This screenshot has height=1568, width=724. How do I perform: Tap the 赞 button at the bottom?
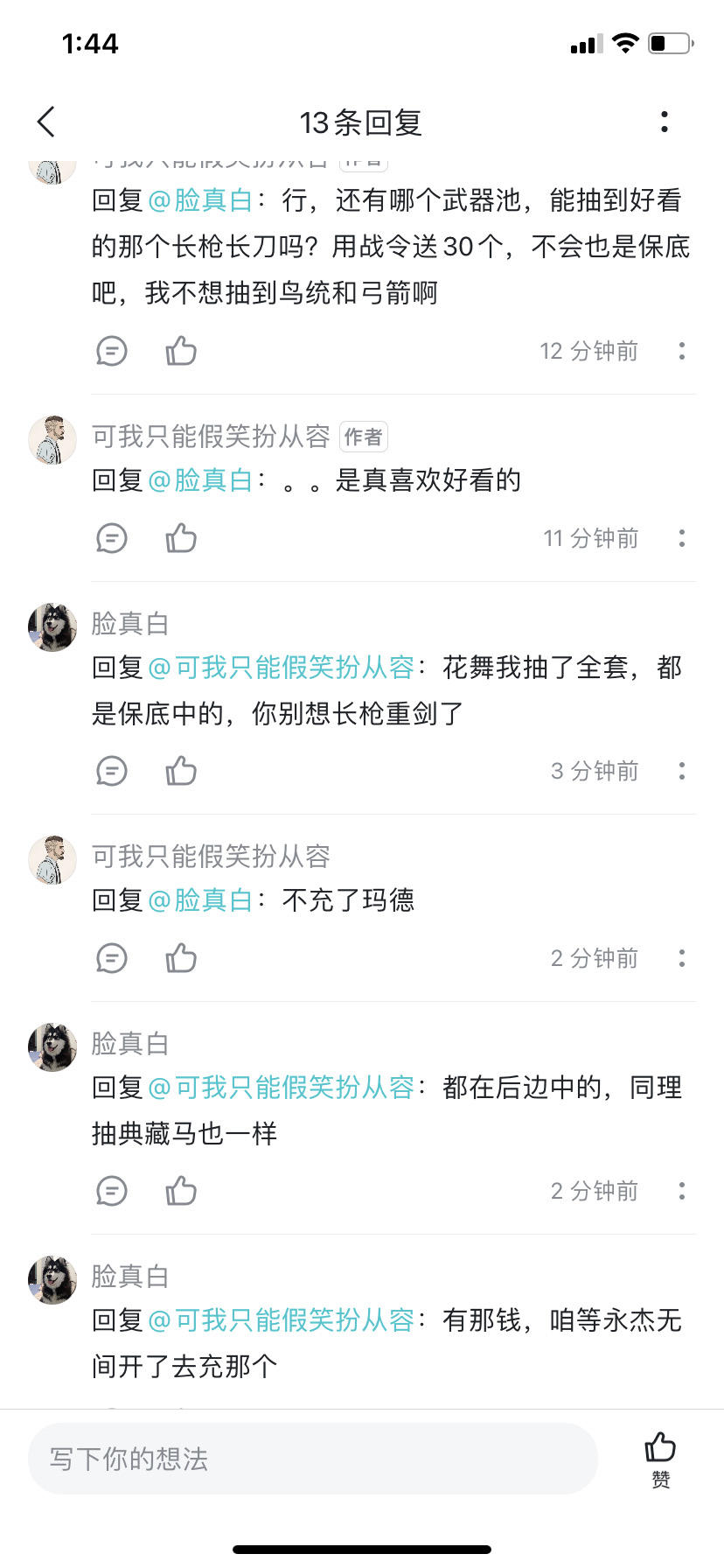660,1459
